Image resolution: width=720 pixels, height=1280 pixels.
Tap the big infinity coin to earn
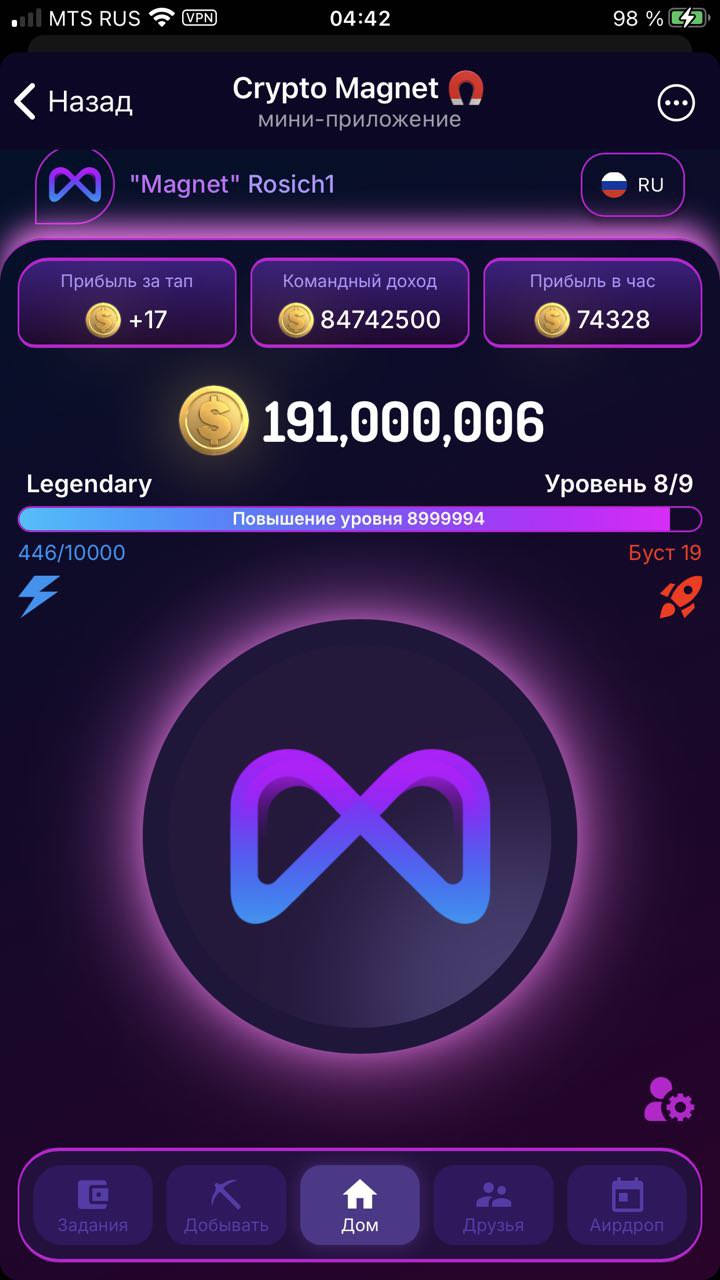pyautogui.click(x=360, y=836)
